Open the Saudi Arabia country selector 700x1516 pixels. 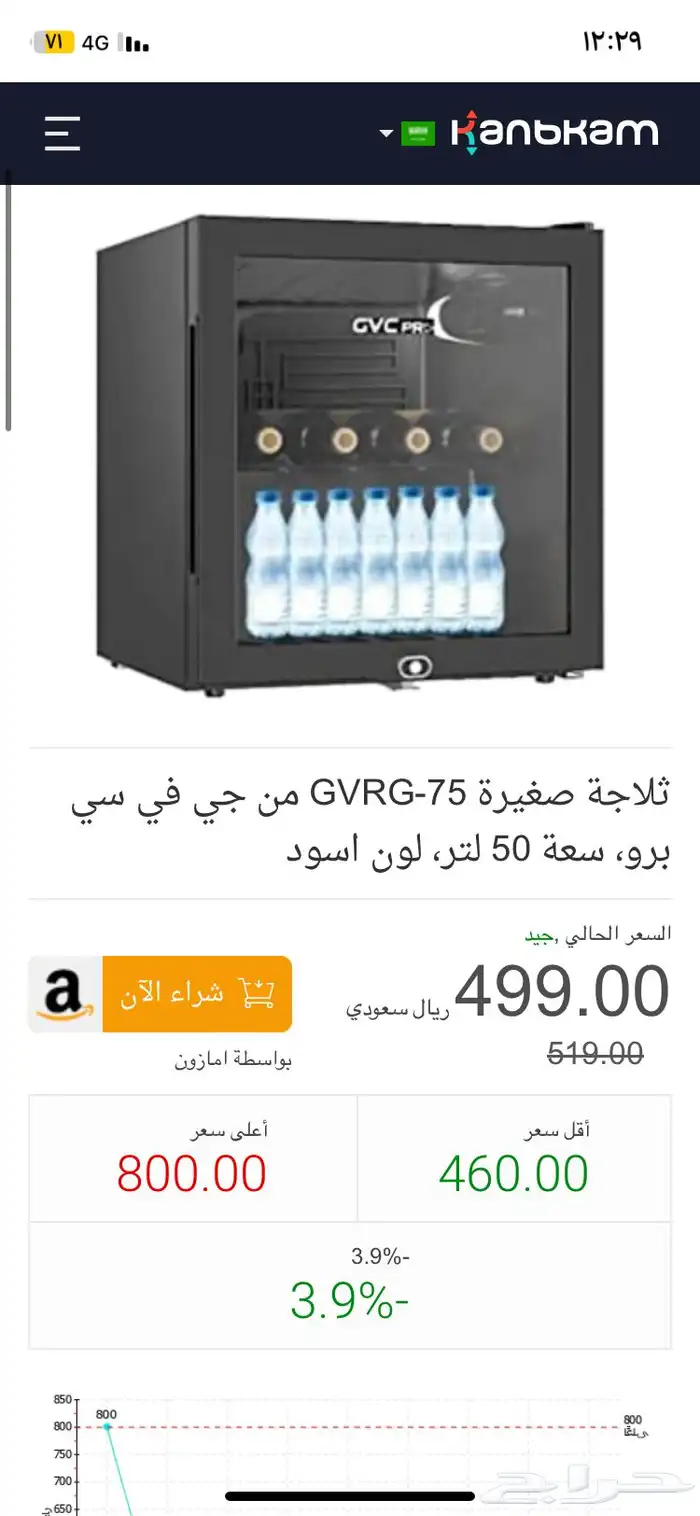point(408,133)
